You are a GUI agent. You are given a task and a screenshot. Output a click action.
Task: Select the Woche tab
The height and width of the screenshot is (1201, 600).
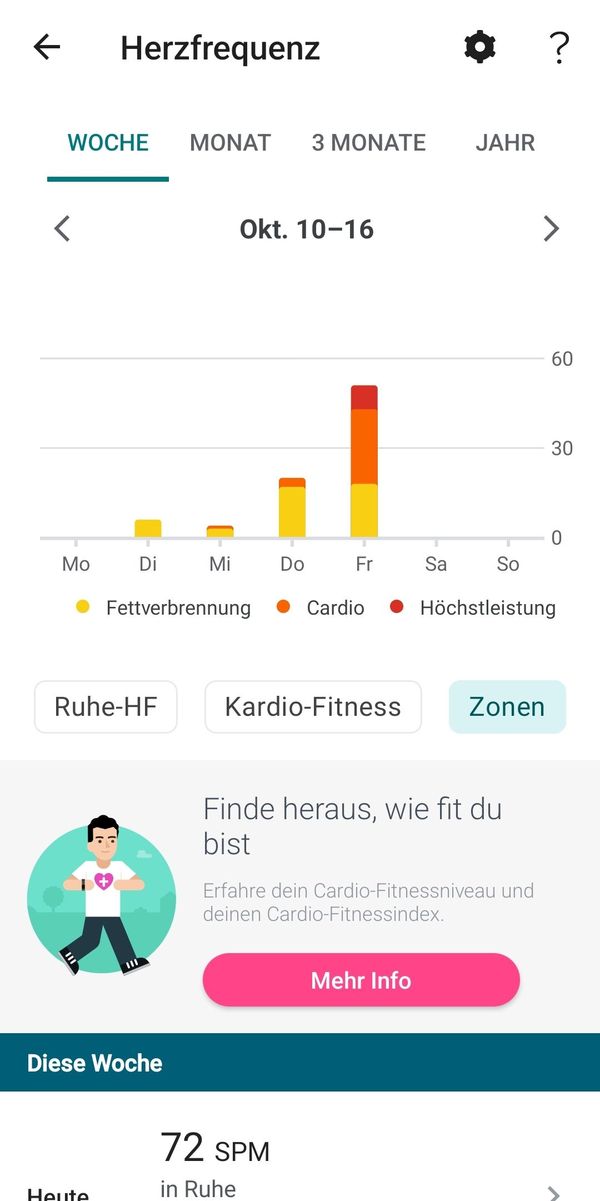tap(108, 143)
